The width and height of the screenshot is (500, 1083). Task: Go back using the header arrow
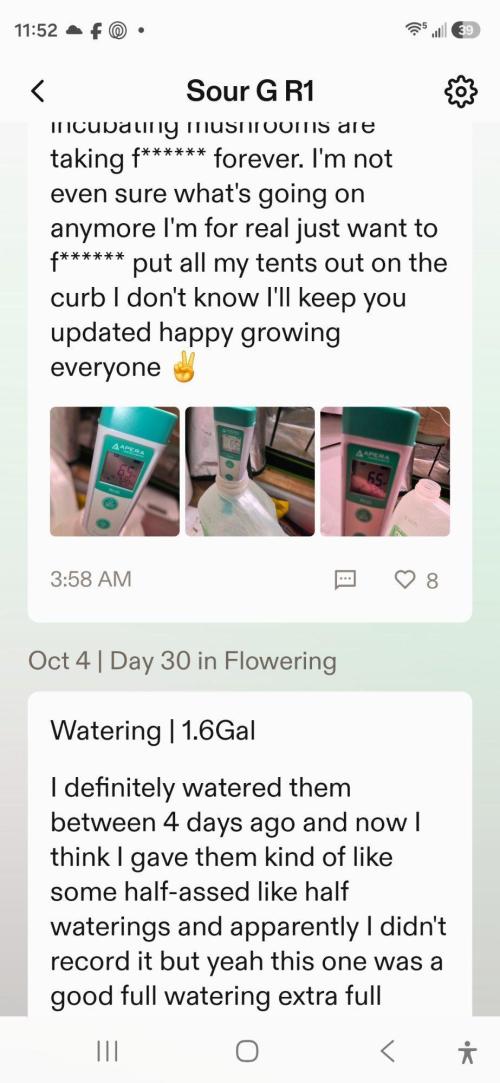(x=39, y=91)
